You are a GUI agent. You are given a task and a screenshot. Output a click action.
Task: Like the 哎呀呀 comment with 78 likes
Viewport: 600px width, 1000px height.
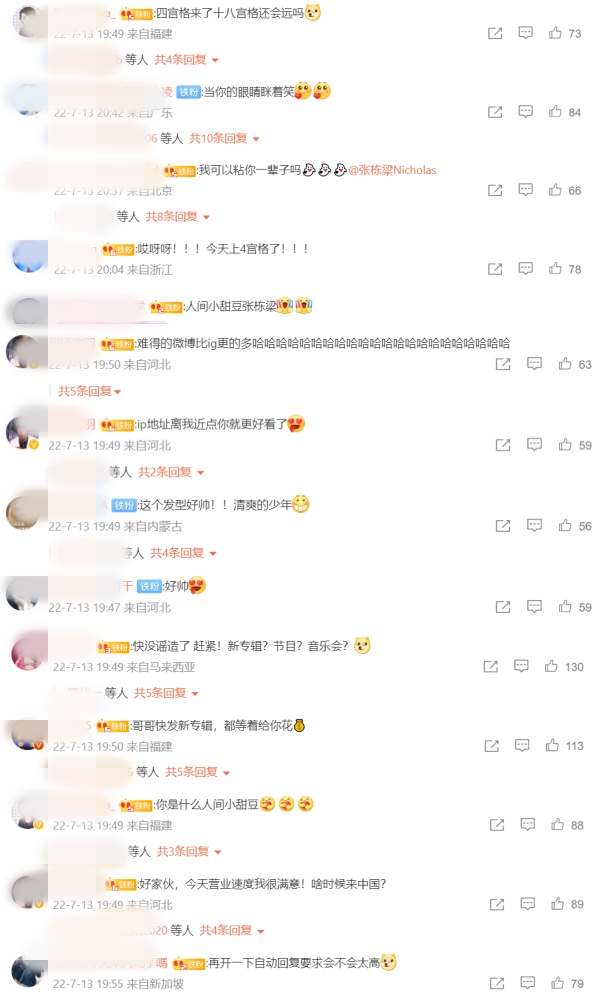[556, 269]
